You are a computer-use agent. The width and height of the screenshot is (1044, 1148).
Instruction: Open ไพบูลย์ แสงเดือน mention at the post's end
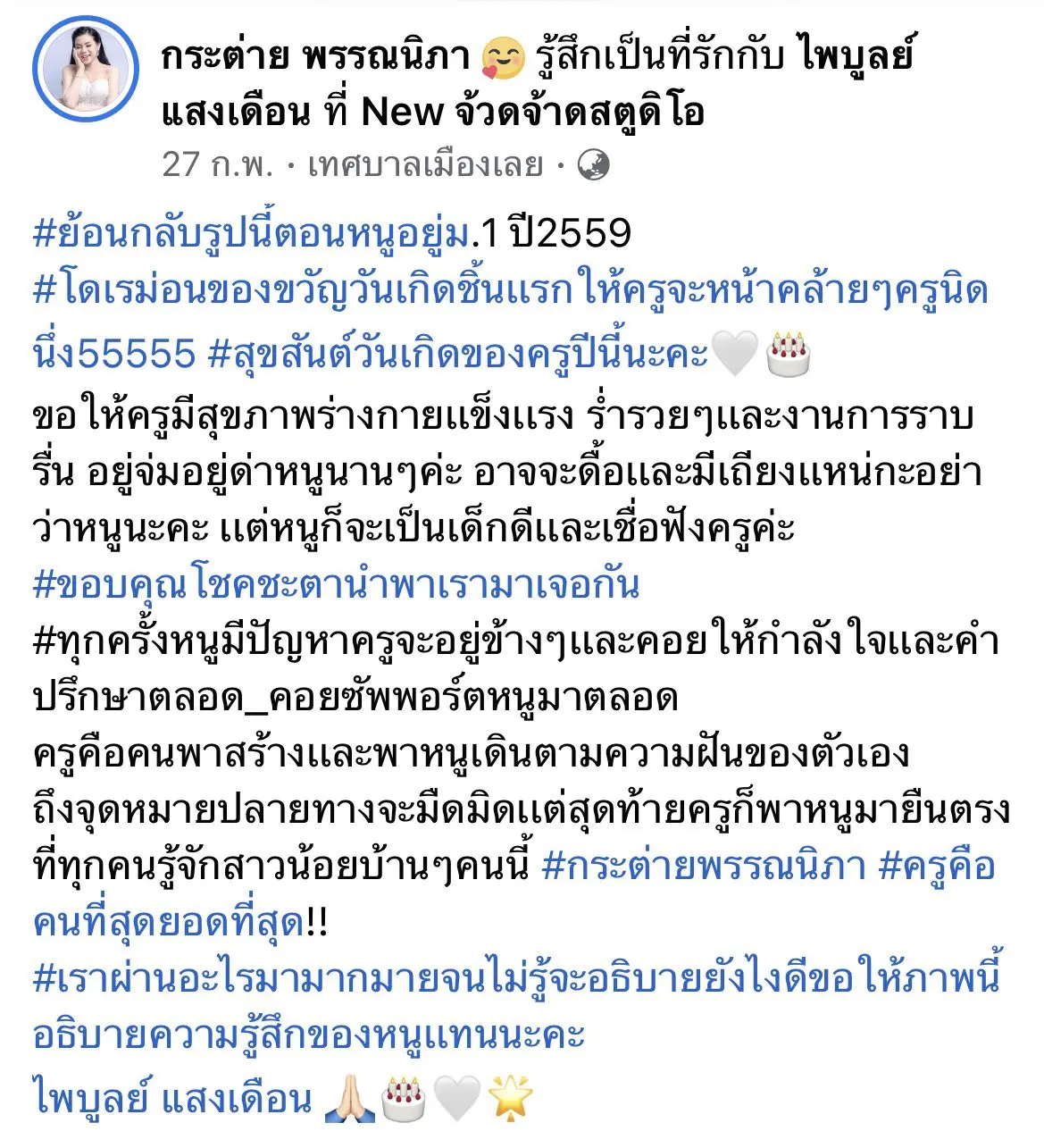[172, 1099]
